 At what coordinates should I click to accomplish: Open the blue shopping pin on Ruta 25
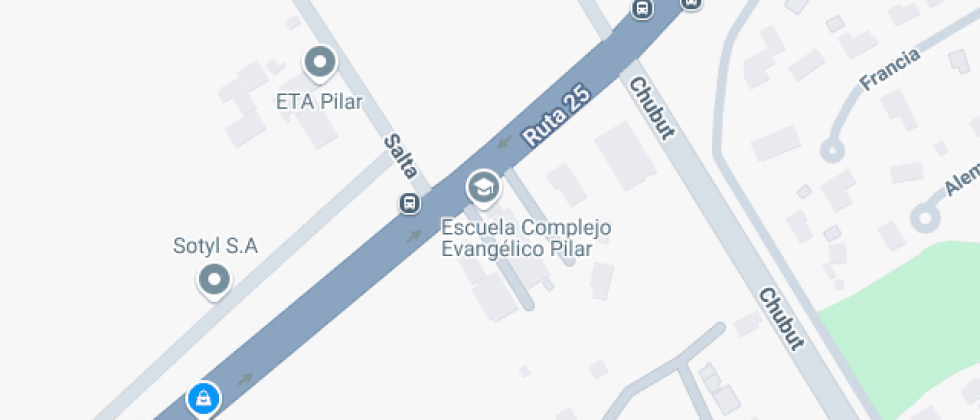click(x=204, y=399)
